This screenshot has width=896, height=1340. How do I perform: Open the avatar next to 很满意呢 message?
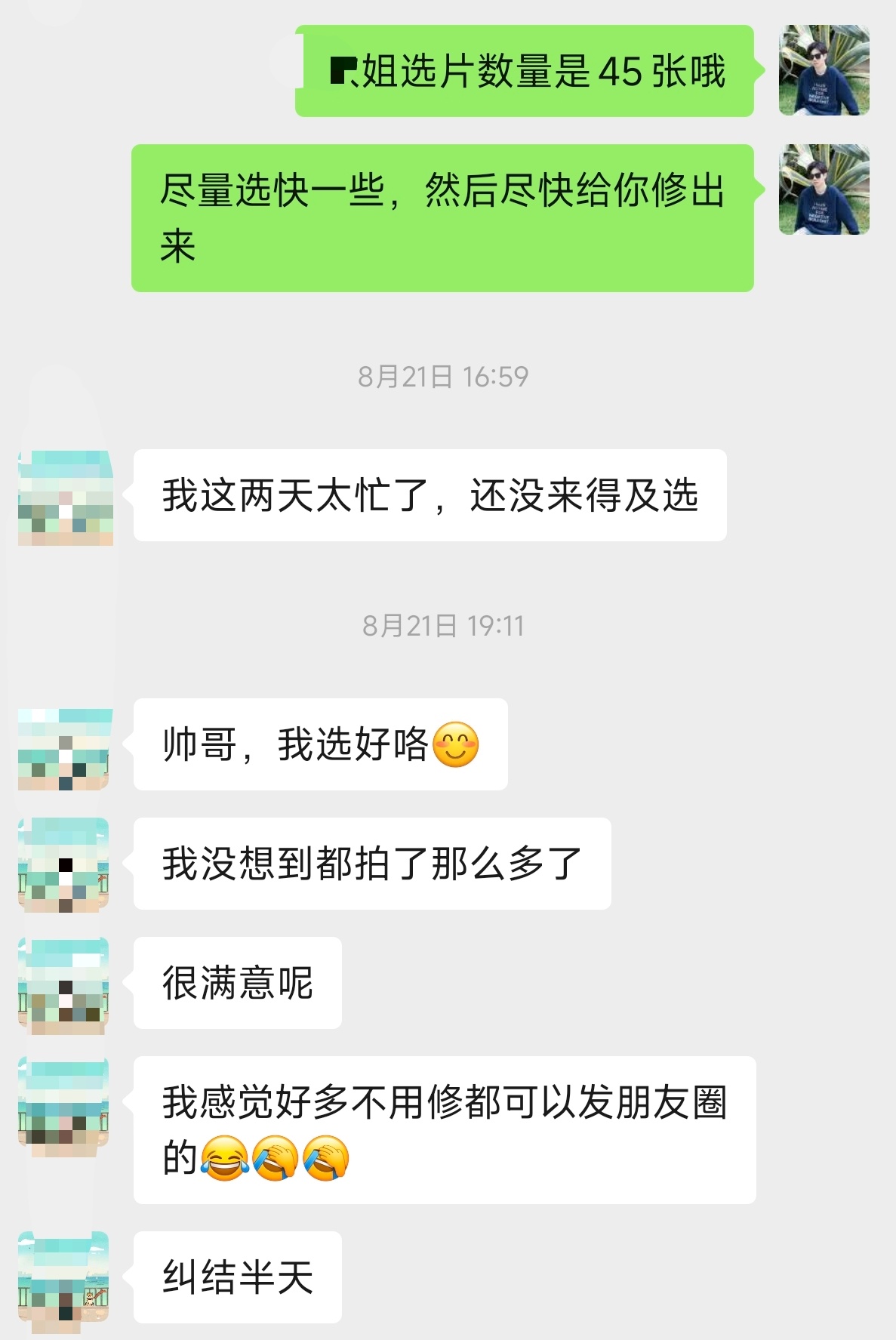[63, 985]
